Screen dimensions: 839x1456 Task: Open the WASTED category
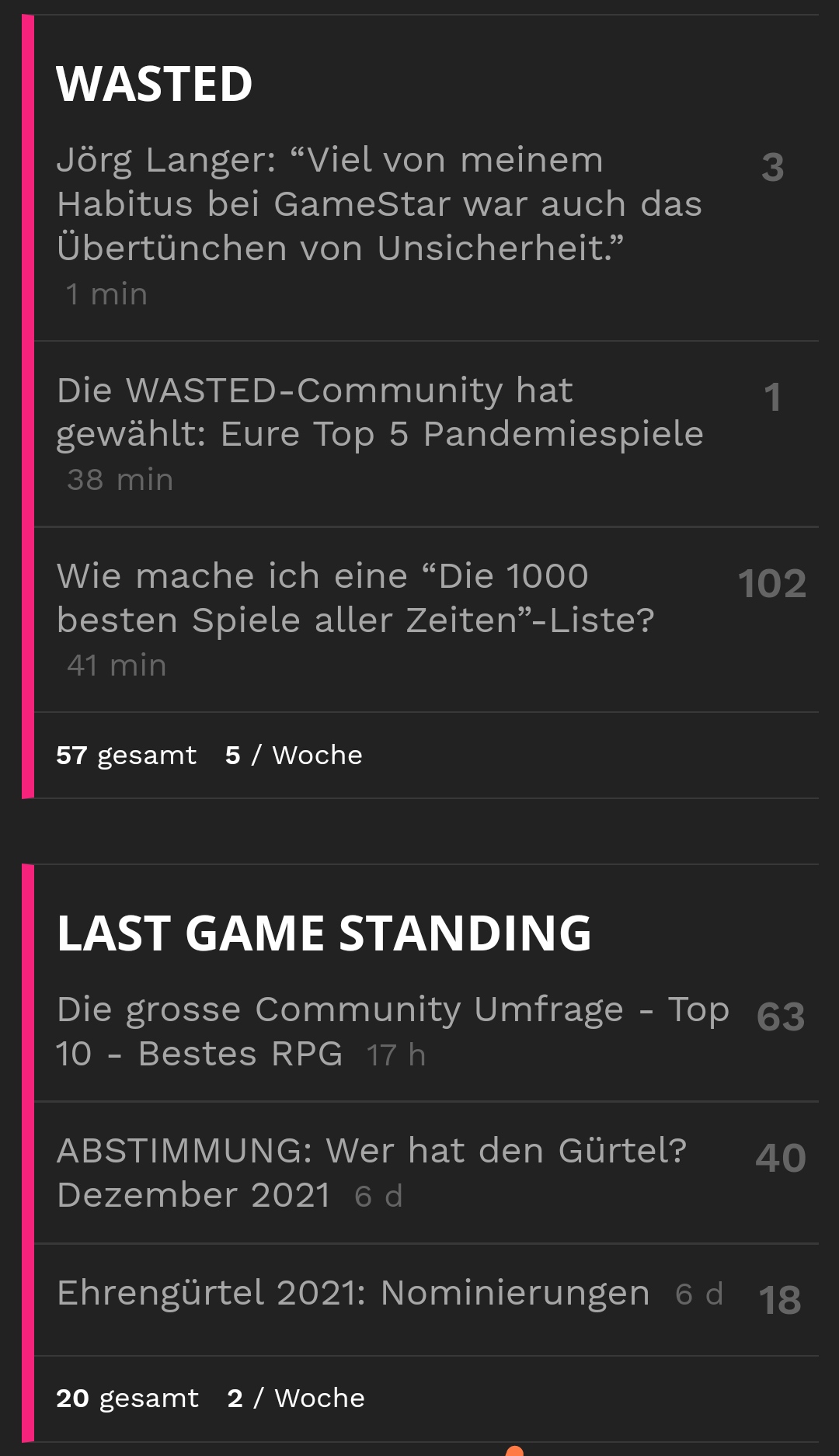tap(155, 84)
